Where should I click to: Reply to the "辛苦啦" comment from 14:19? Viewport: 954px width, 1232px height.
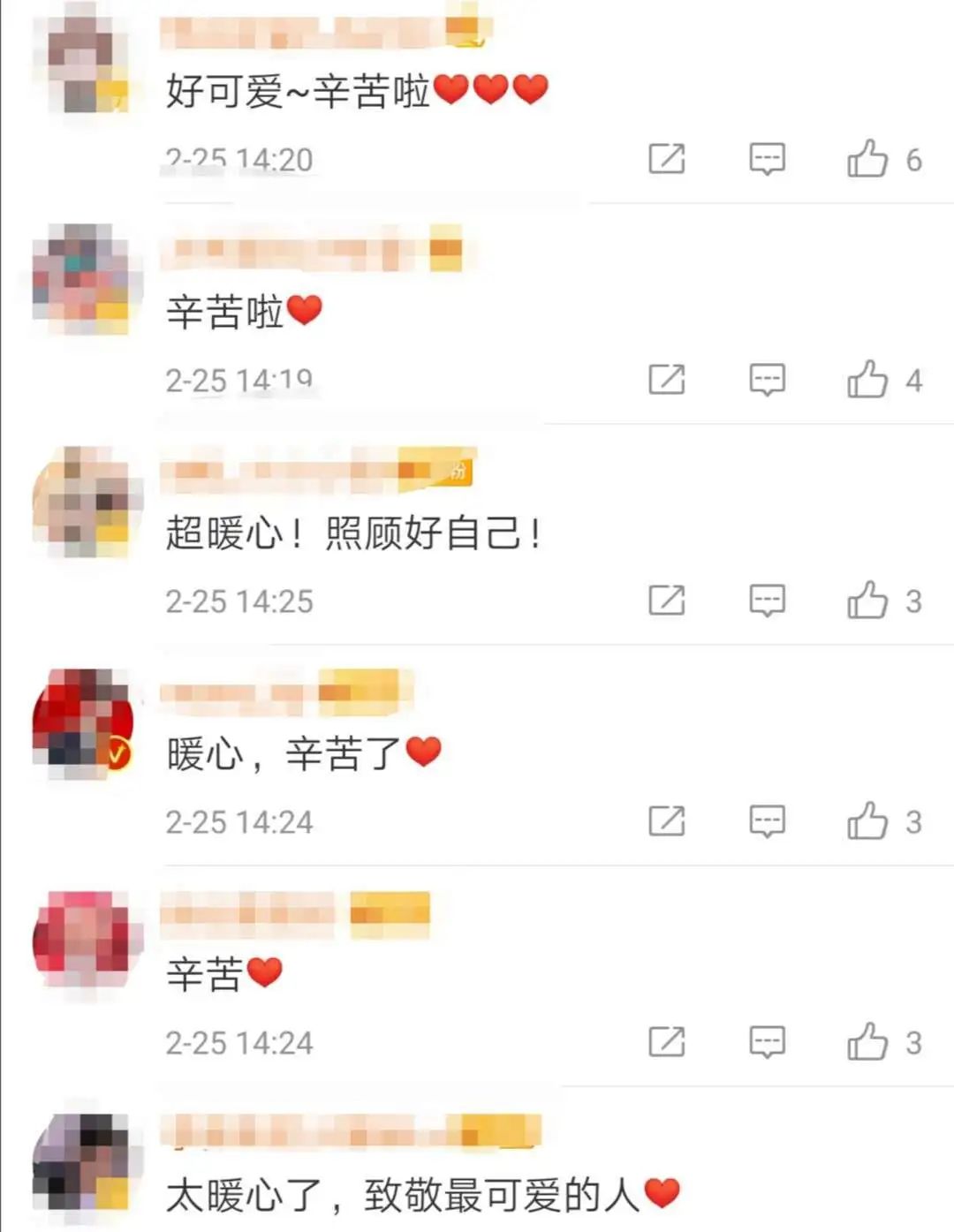click(767, 380)
